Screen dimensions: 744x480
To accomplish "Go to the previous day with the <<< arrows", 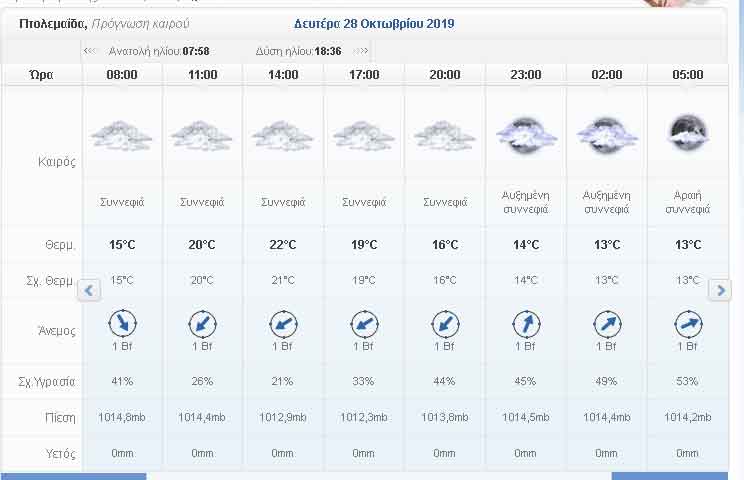I will [90, 51].
